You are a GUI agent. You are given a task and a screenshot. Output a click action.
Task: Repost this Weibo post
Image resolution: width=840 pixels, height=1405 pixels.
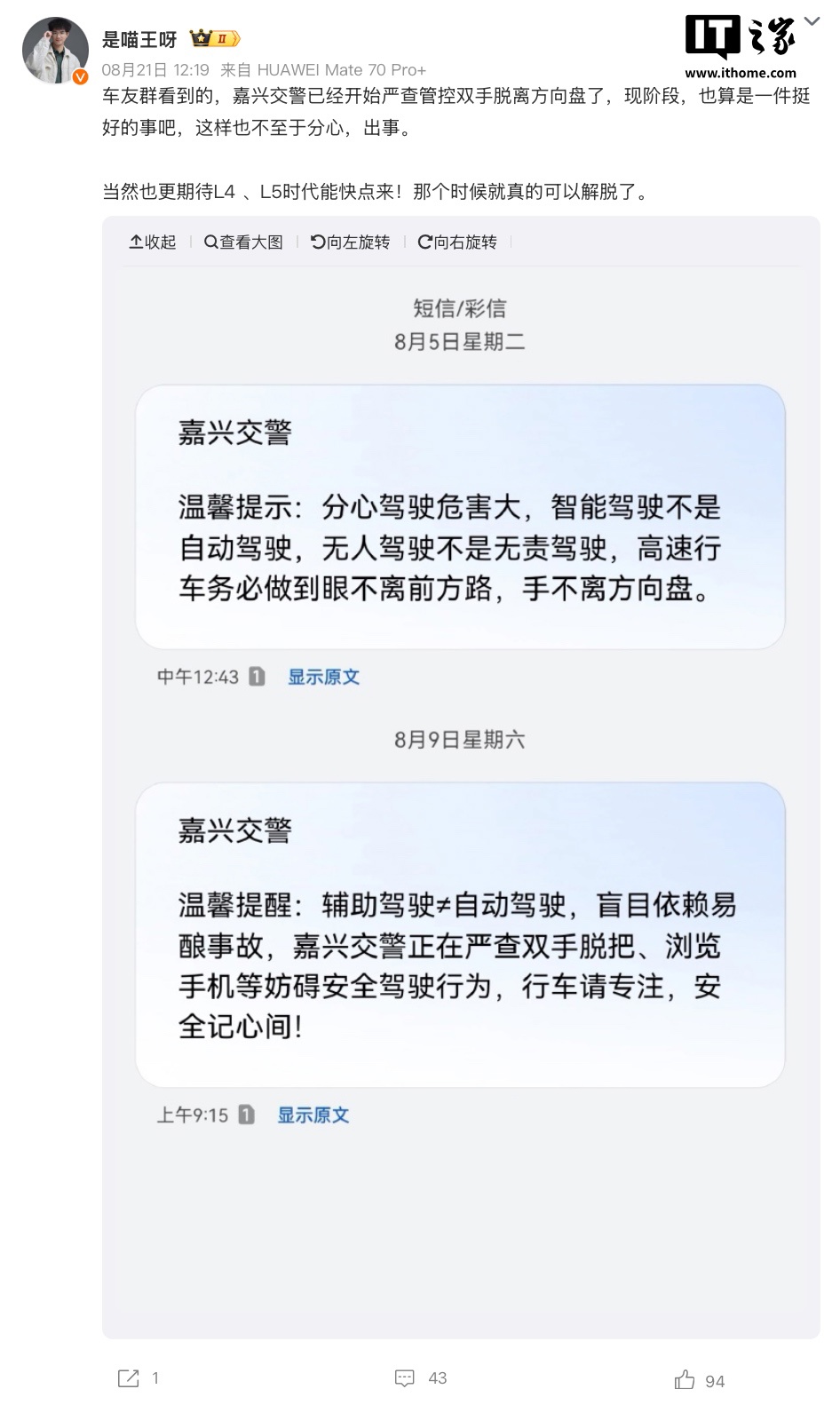click(x=139, y=1378)
